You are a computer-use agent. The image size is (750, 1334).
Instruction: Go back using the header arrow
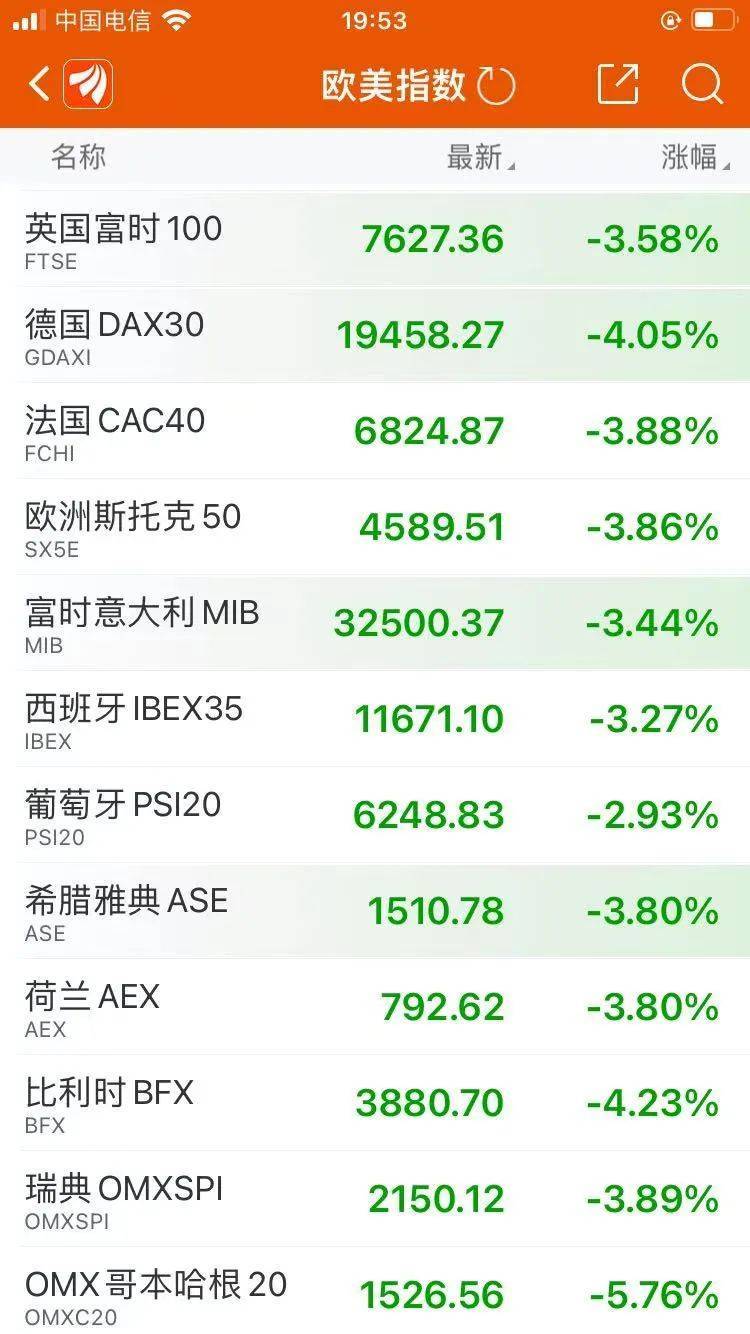pos(40,85)
